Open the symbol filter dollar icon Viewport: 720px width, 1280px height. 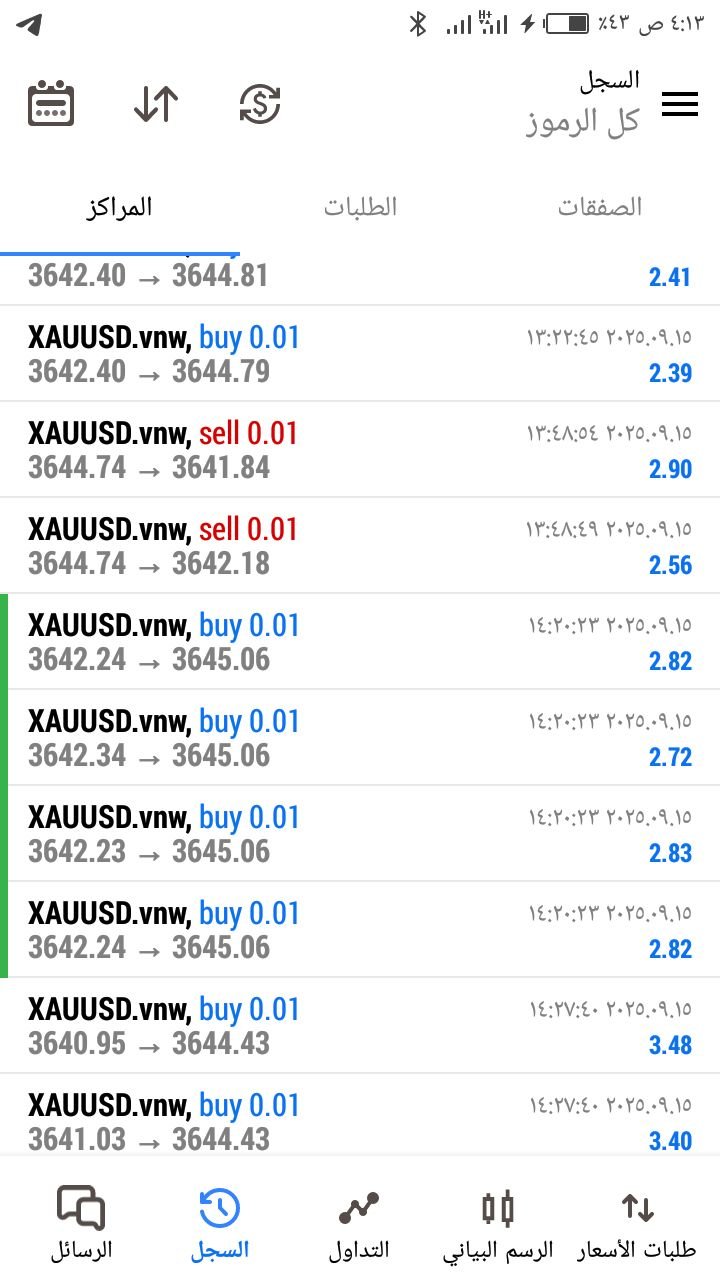click(260, 104)
